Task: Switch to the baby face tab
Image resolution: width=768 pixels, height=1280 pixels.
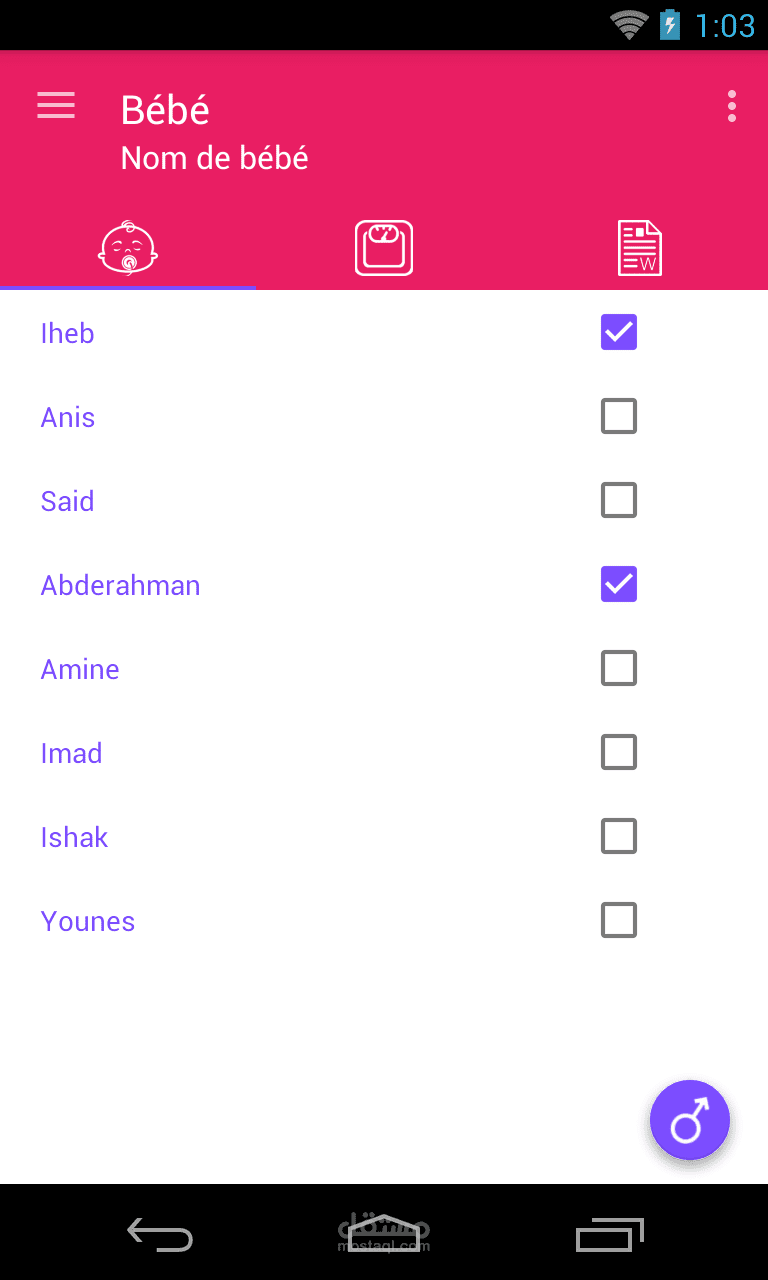Action: 128,249
